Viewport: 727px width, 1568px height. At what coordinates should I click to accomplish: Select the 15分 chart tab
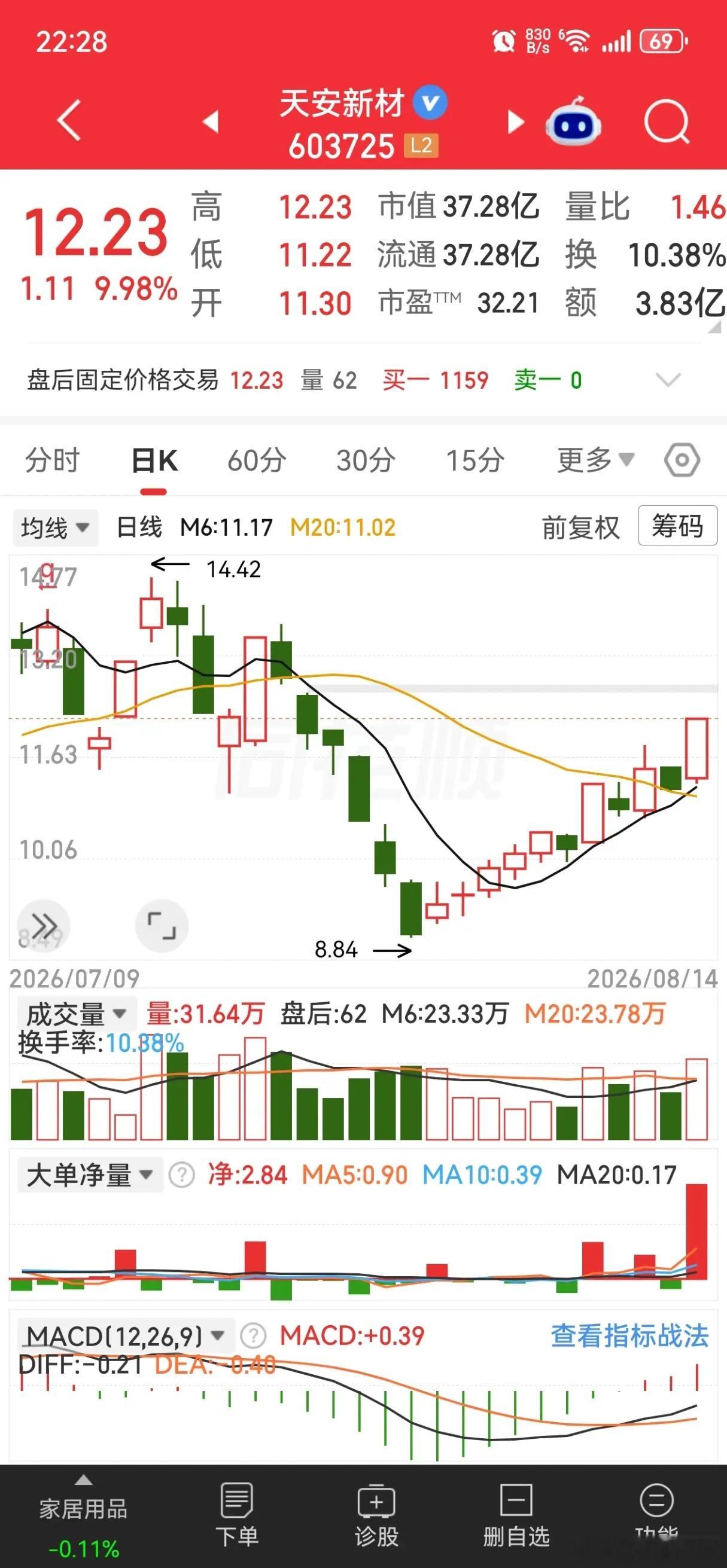pos(475,460)
